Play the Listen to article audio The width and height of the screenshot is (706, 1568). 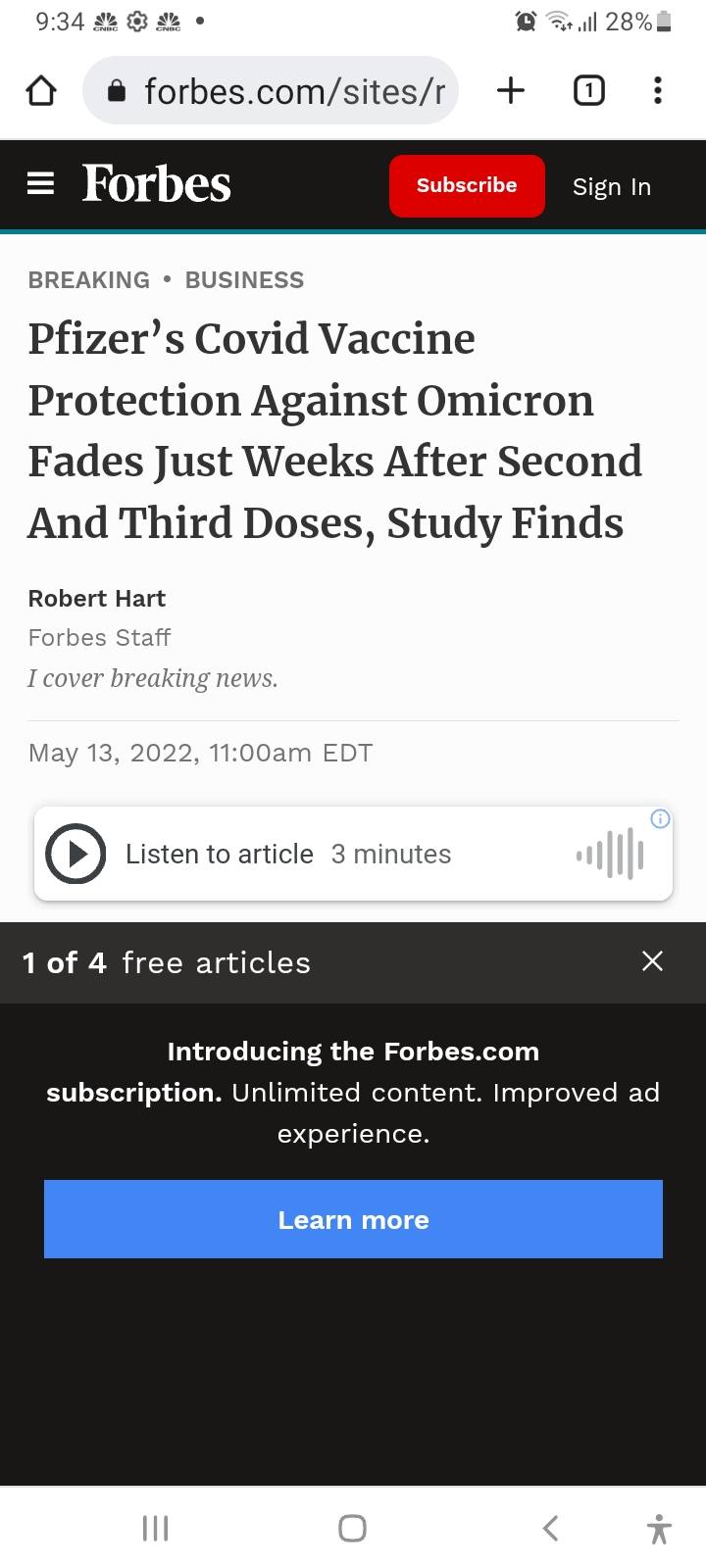click(x=76, y=854)
